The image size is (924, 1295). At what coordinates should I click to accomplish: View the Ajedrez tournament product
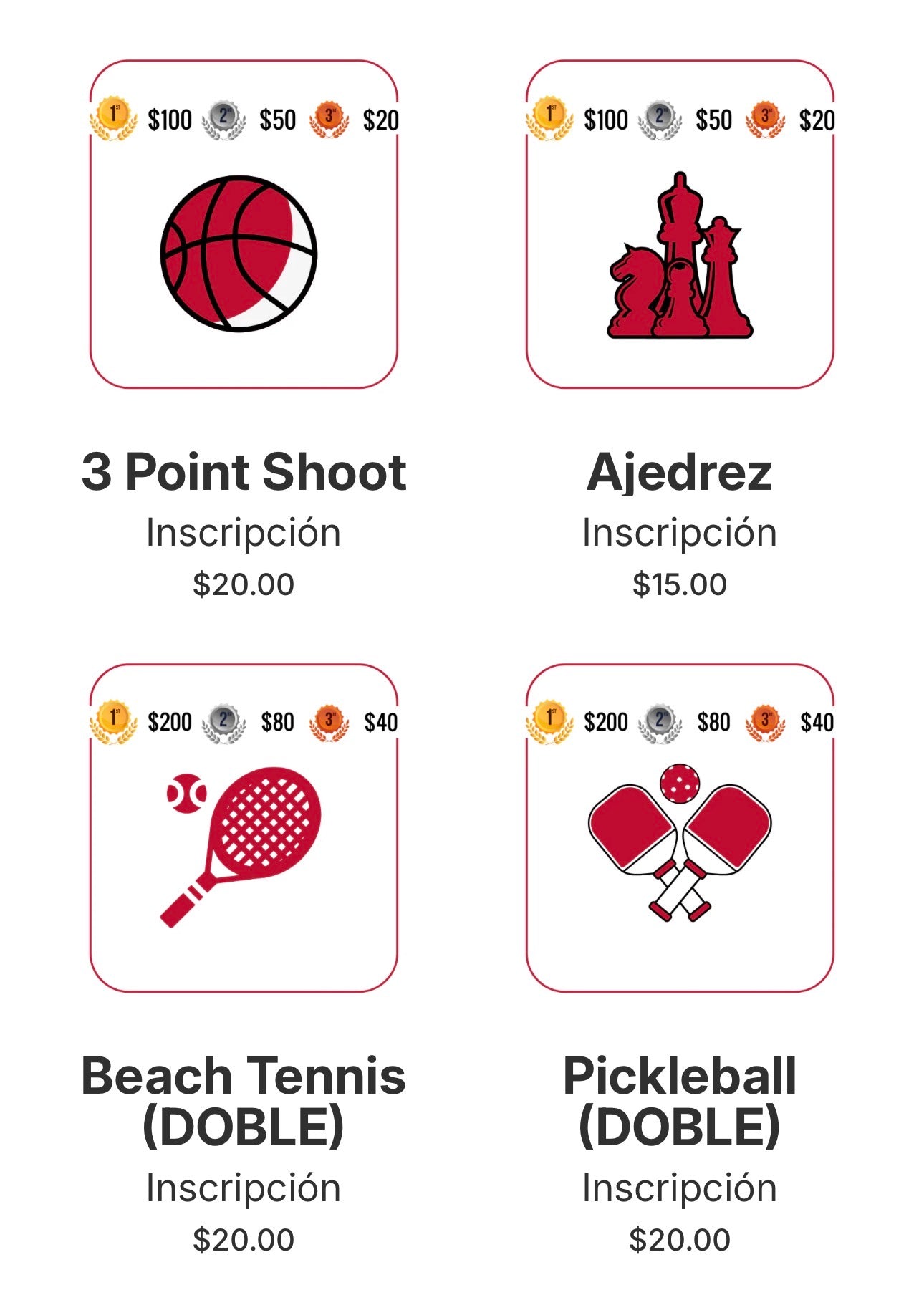(680, 225)
